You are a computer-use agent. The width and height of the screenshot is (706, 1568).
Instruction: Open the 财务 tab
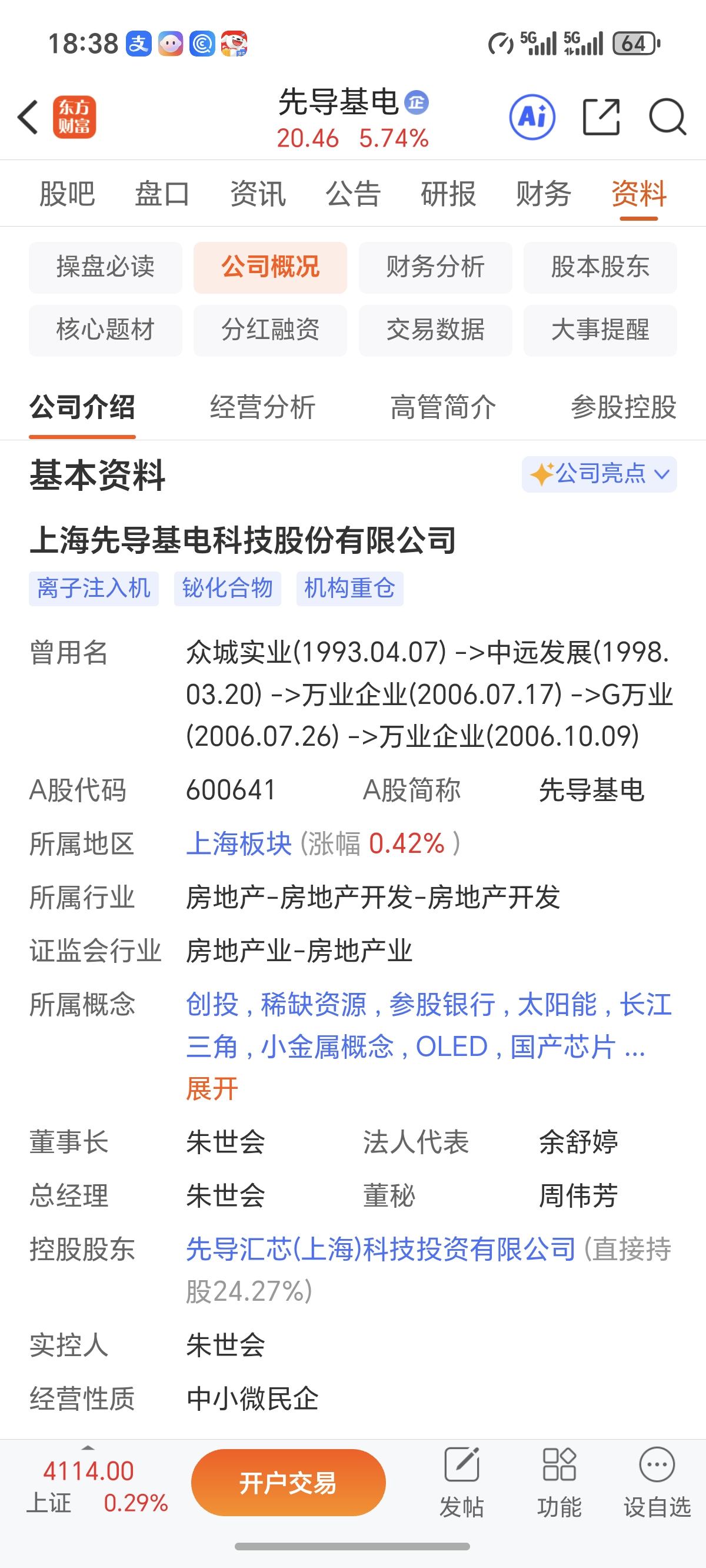(544, 194)
